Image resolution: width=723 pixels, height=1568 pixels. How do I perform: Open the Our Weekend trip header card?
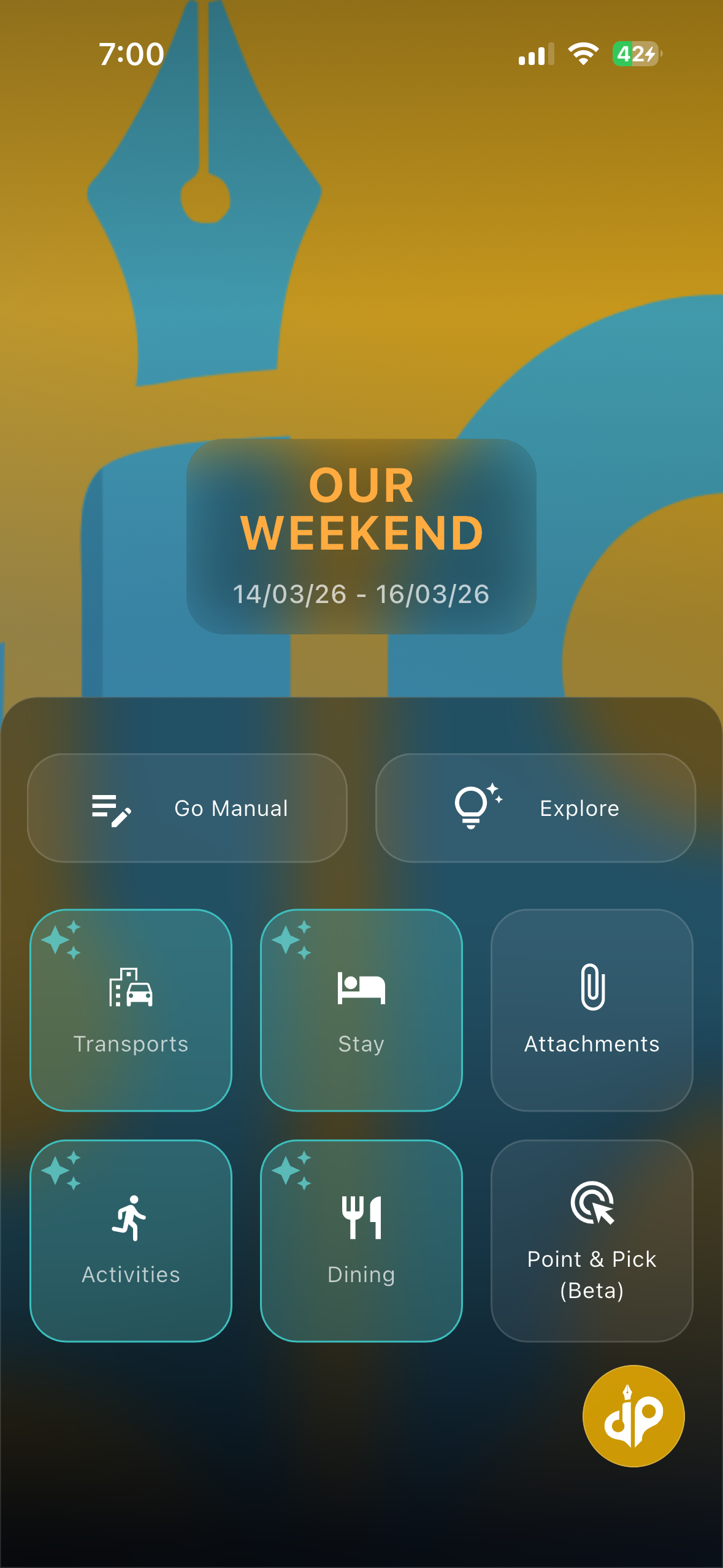tap(361, 536)
